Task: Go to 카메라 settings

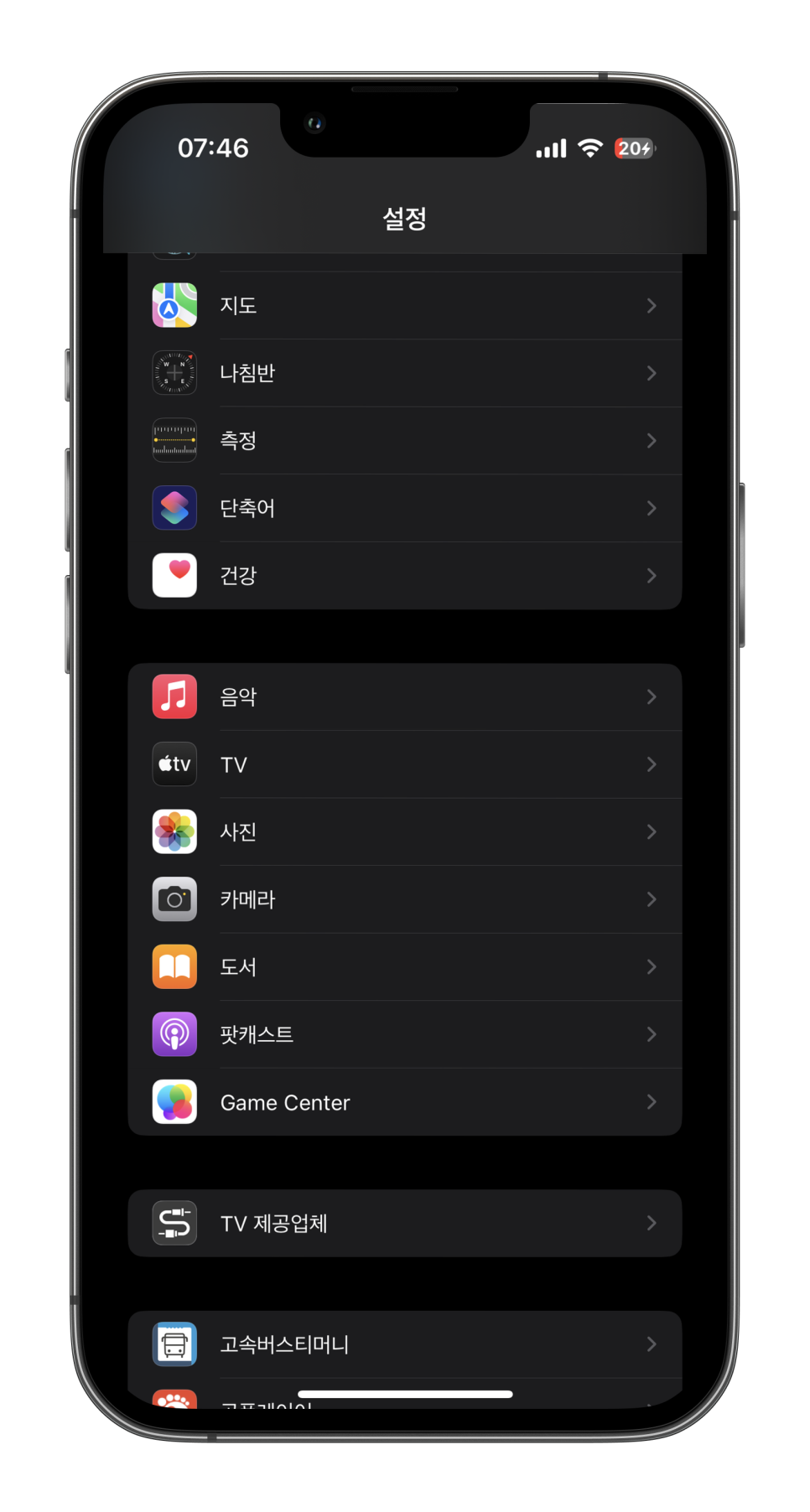Action: (405, 899)
